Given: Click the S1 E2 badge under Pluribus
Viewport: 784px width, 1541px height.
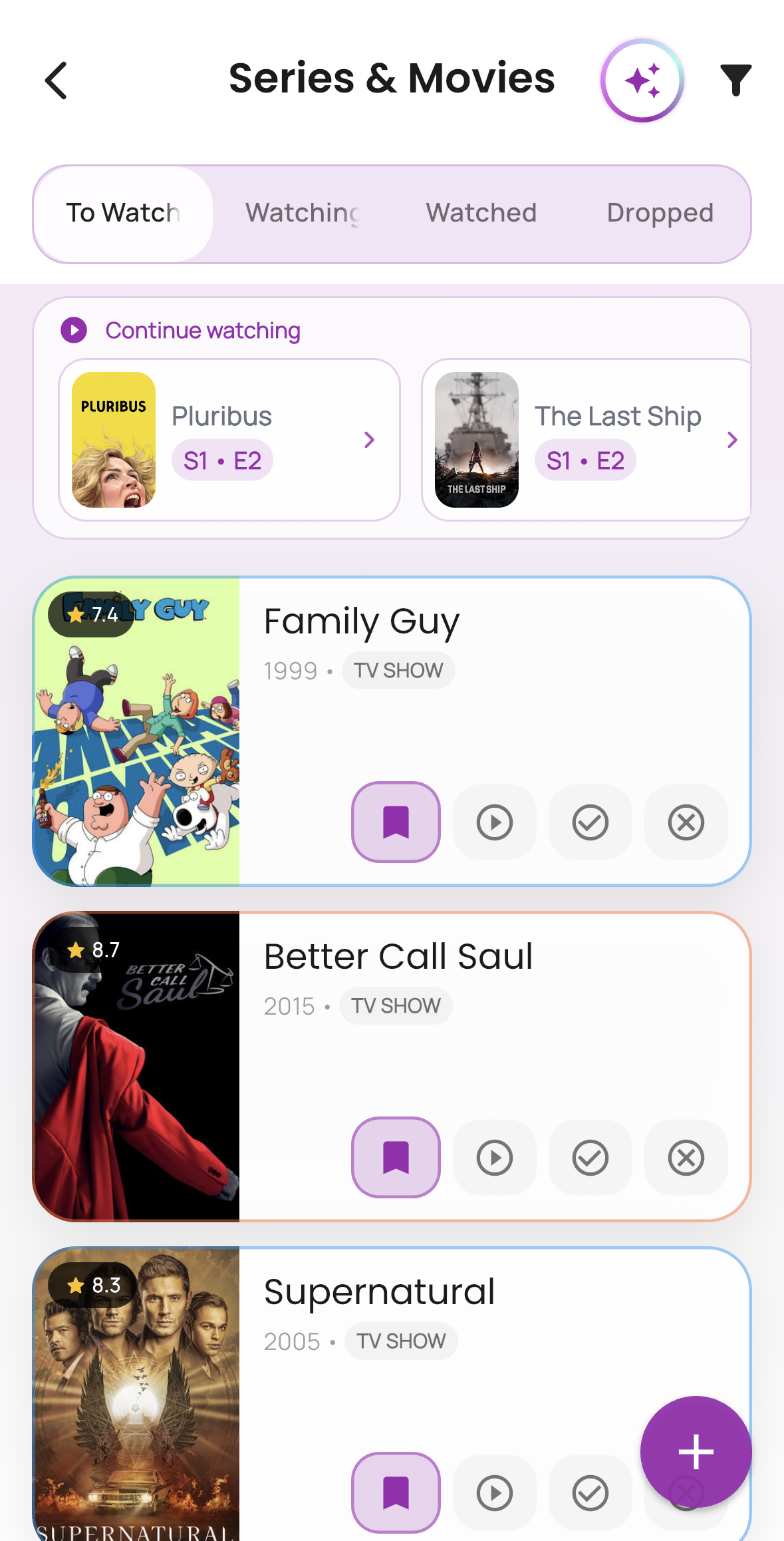Looking at the screenshot, I should tap(222, 459).
